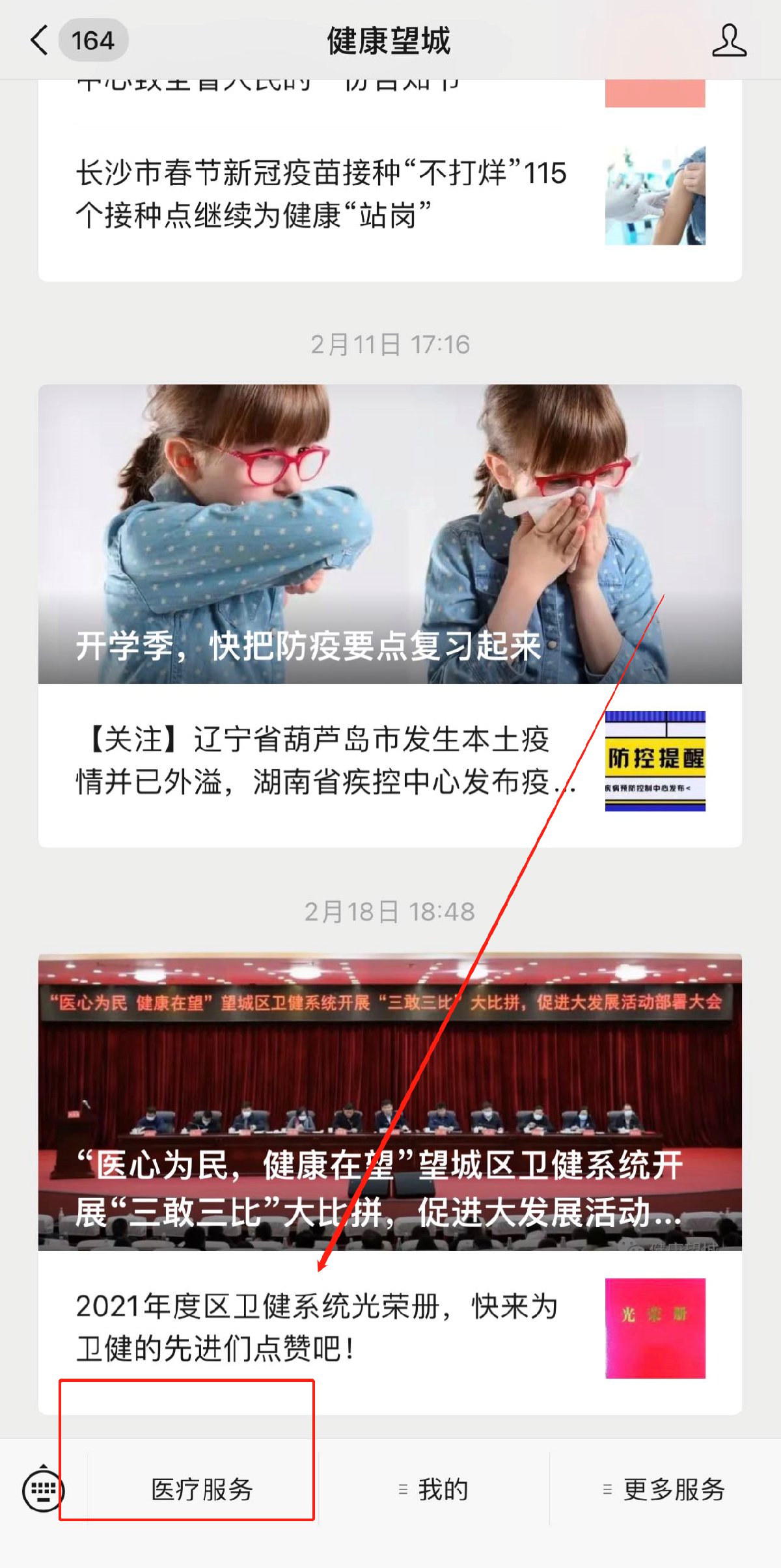
Task: Expand the 更多服务 menu
Action: (x=665, y=1489)
